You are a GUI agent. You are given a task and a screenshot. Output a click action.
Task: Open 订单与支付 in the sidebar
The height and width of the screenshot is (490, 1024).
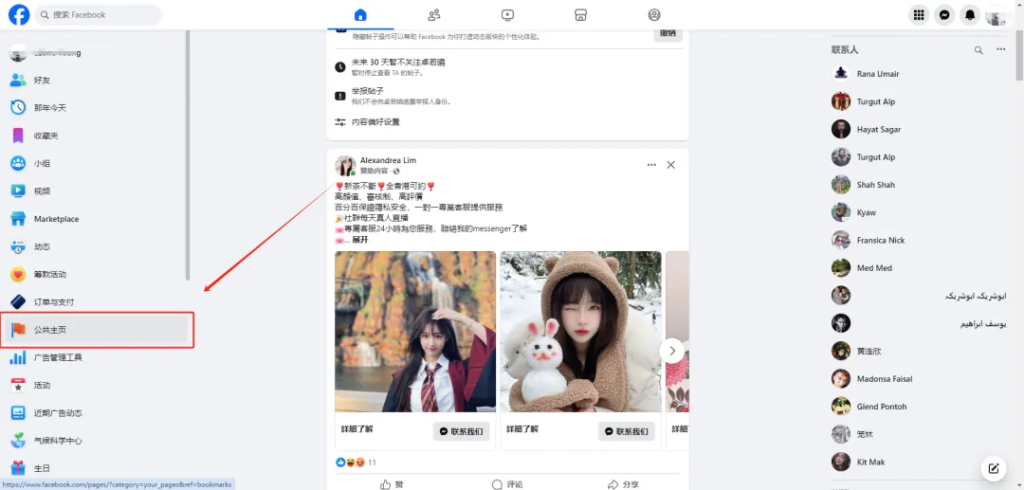(x=54, y=301)
